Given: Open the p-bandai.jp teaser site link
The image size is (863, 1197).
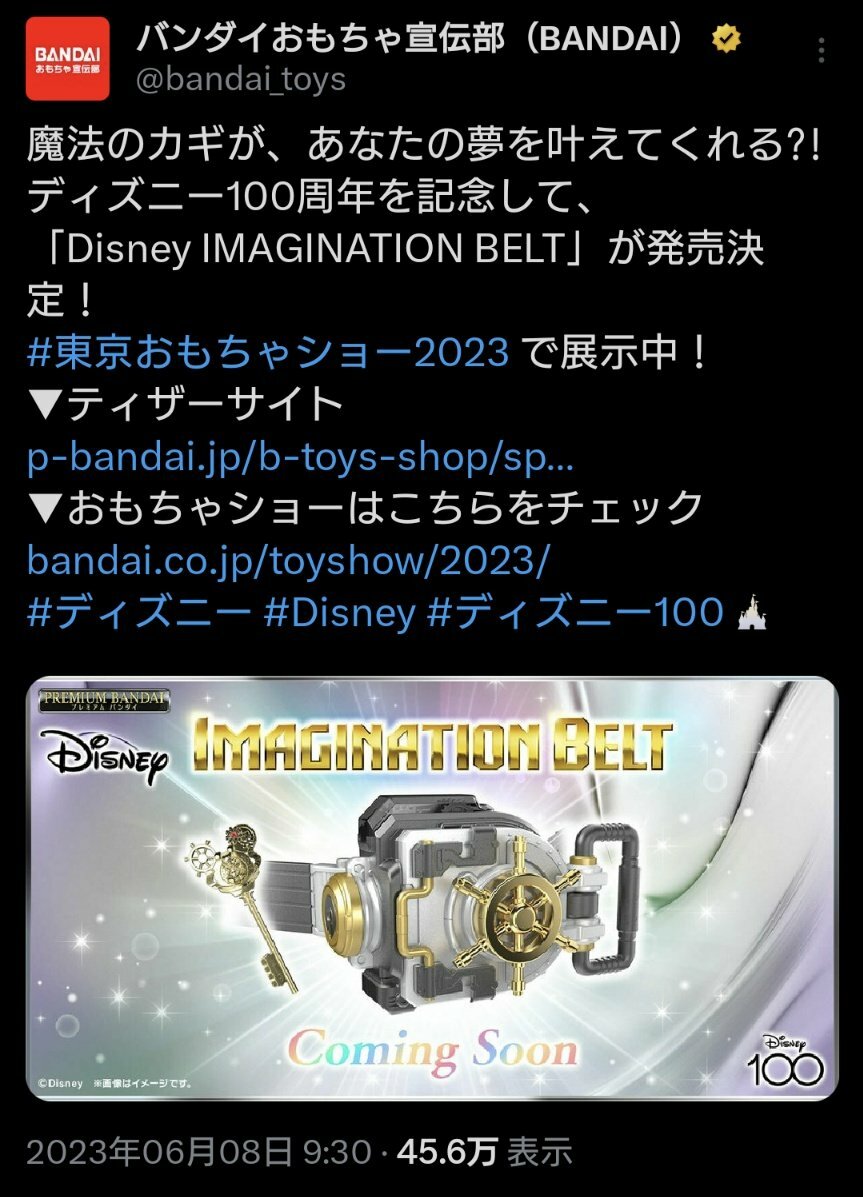Looking at the screenshot, I should (x=300, y=457).
